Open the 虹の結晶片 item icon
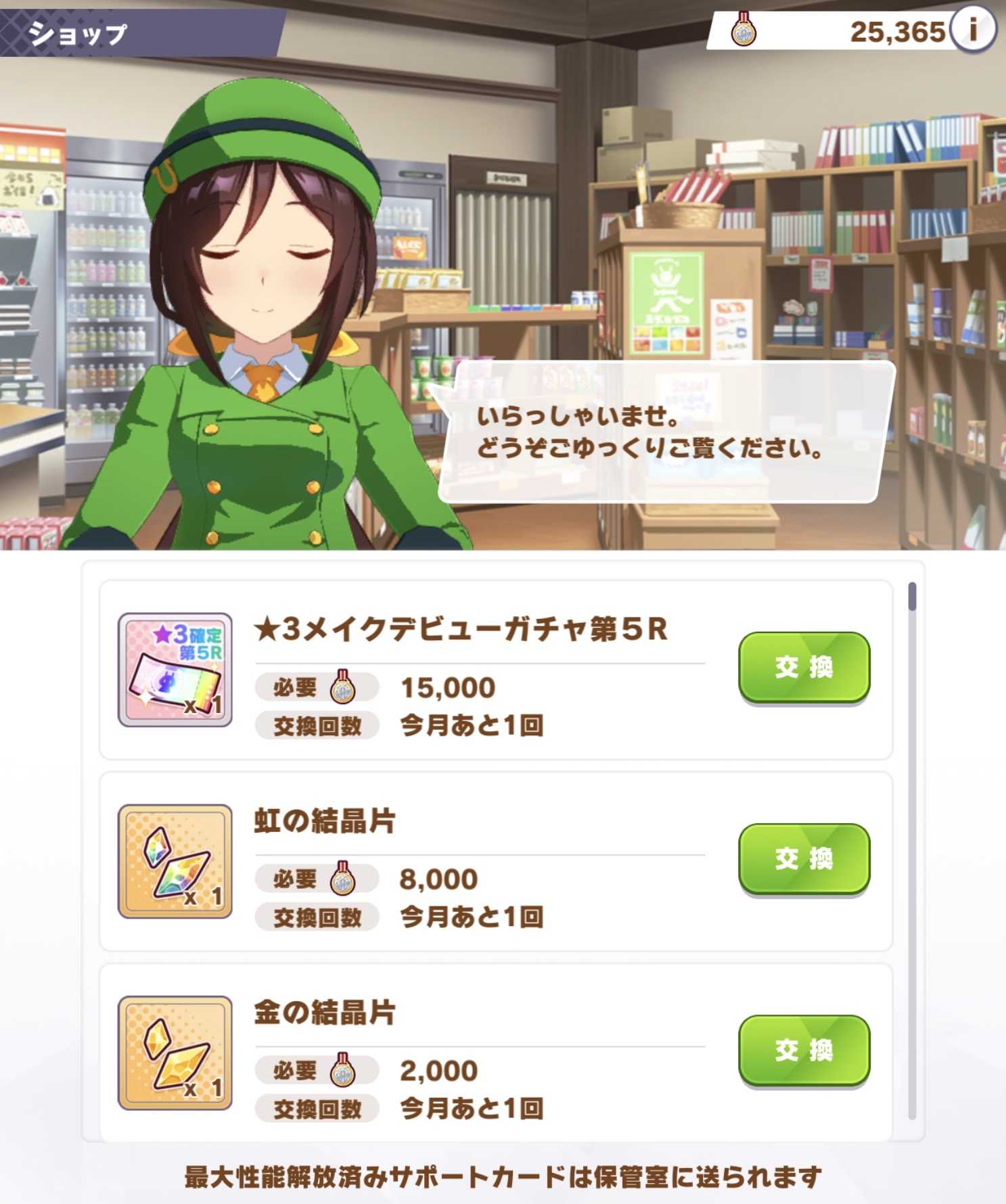Image resolution: width=1006 pixels, height=1204 pixels. coord(175,861)
